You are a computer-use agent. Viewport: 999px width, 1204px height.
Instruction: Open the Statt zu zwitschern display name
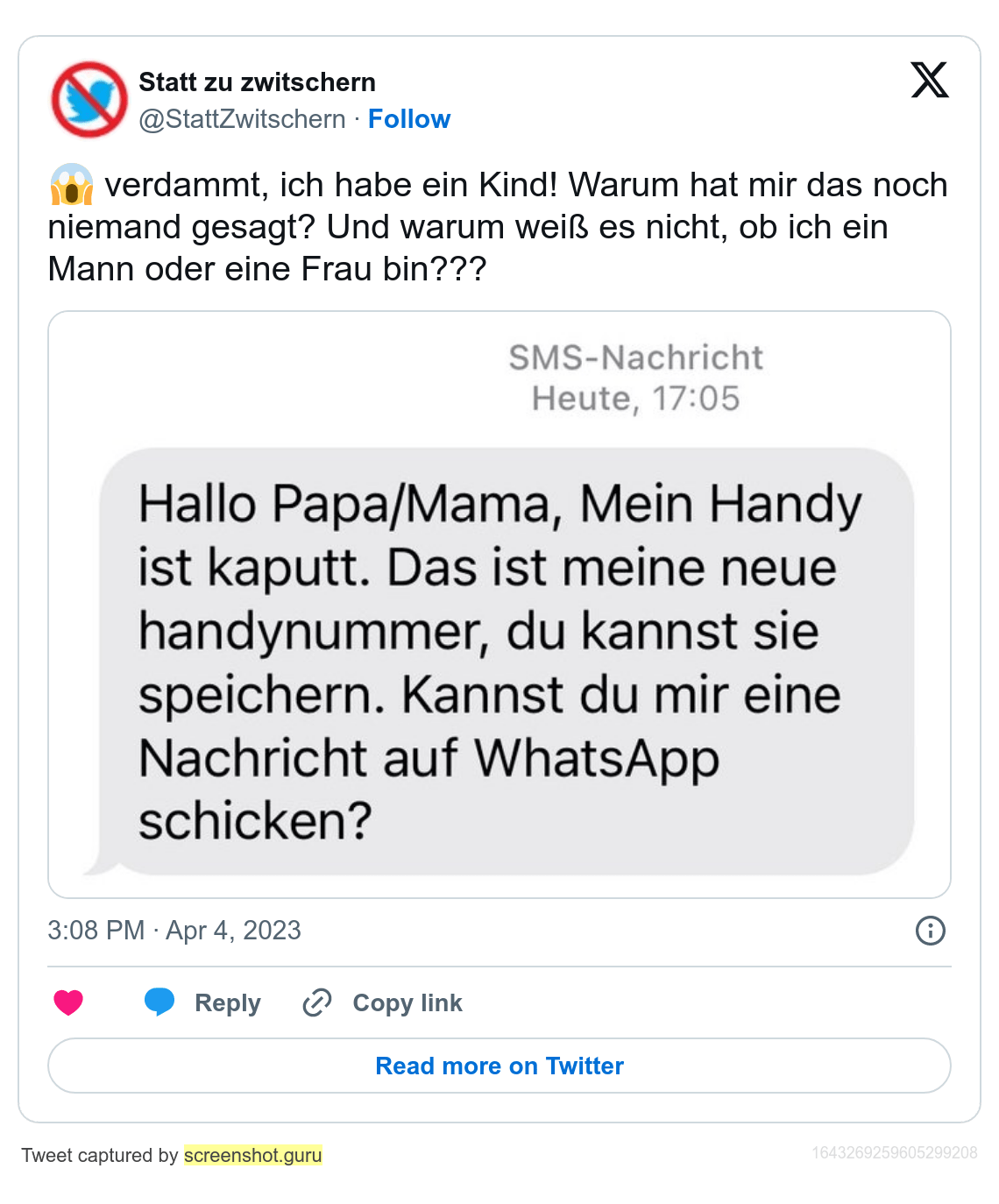coord(258,82)
